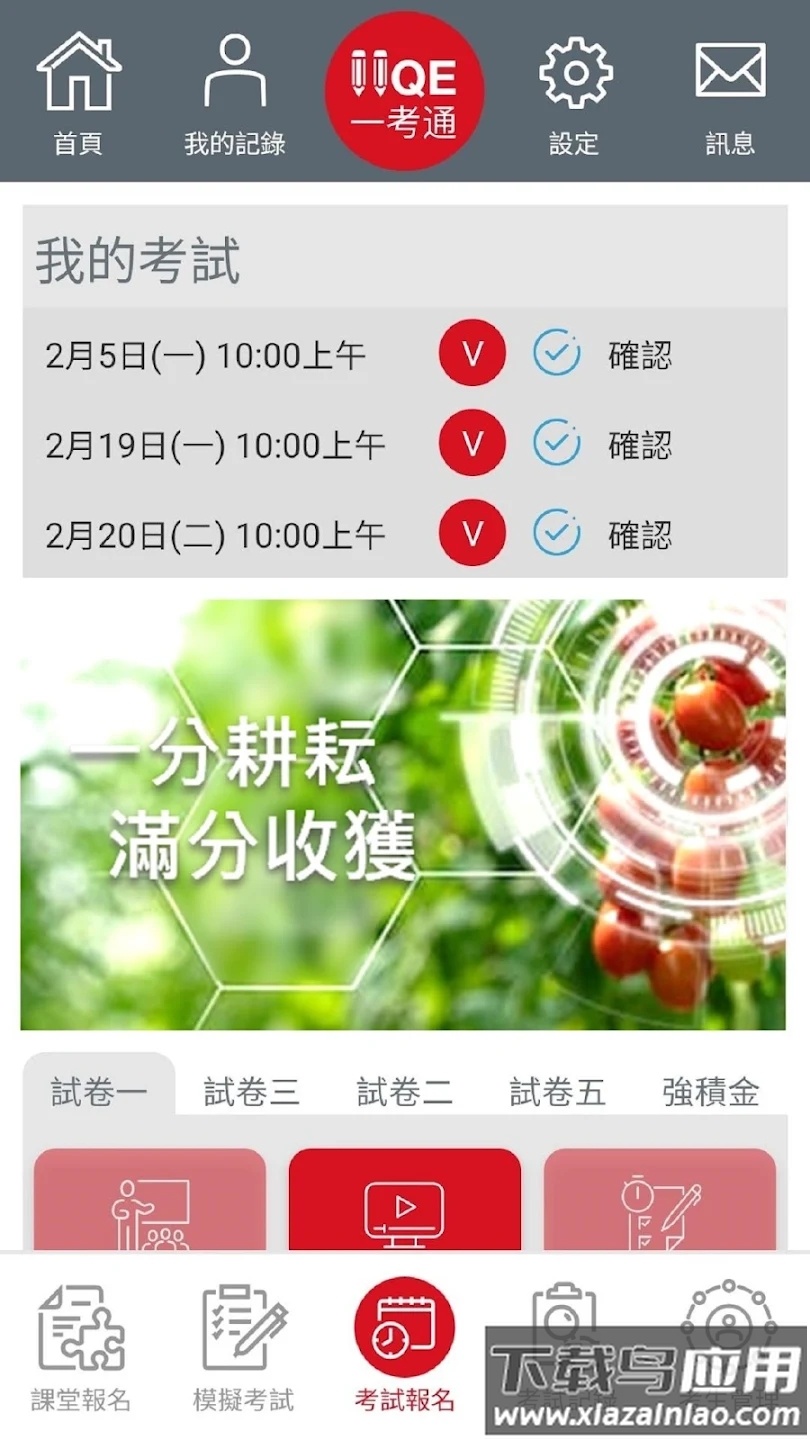
Task: Tap the red 考試報名 calendar icon
Action: pos(404,1330)
